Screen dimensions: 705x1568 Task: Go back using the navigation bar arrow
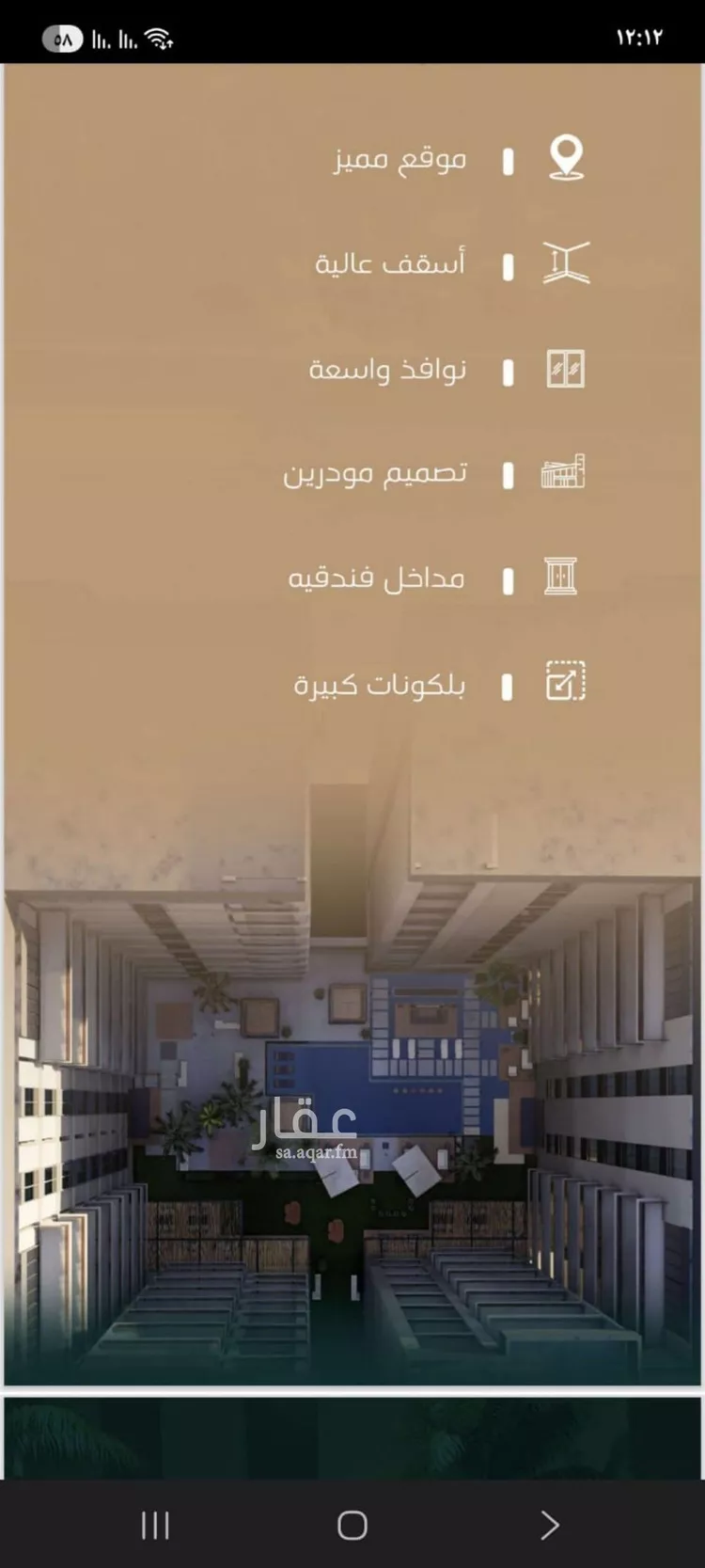(550, 1525)
